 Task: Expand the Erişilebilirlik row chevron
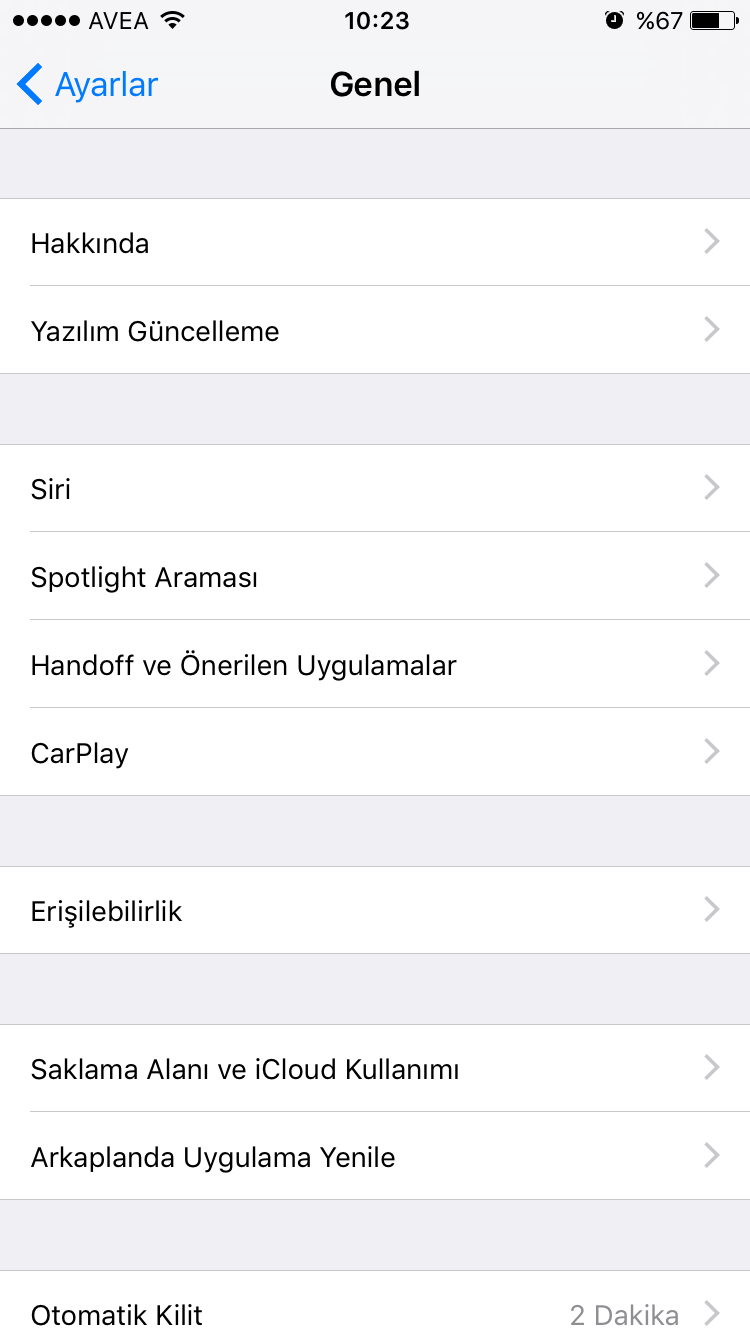(x=711, y=910)
